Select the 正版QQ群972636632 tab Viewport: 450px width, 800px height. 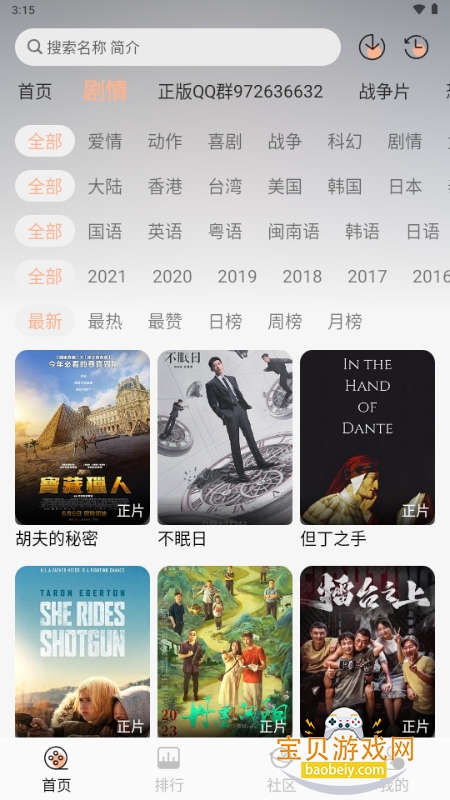pos(240,92)
